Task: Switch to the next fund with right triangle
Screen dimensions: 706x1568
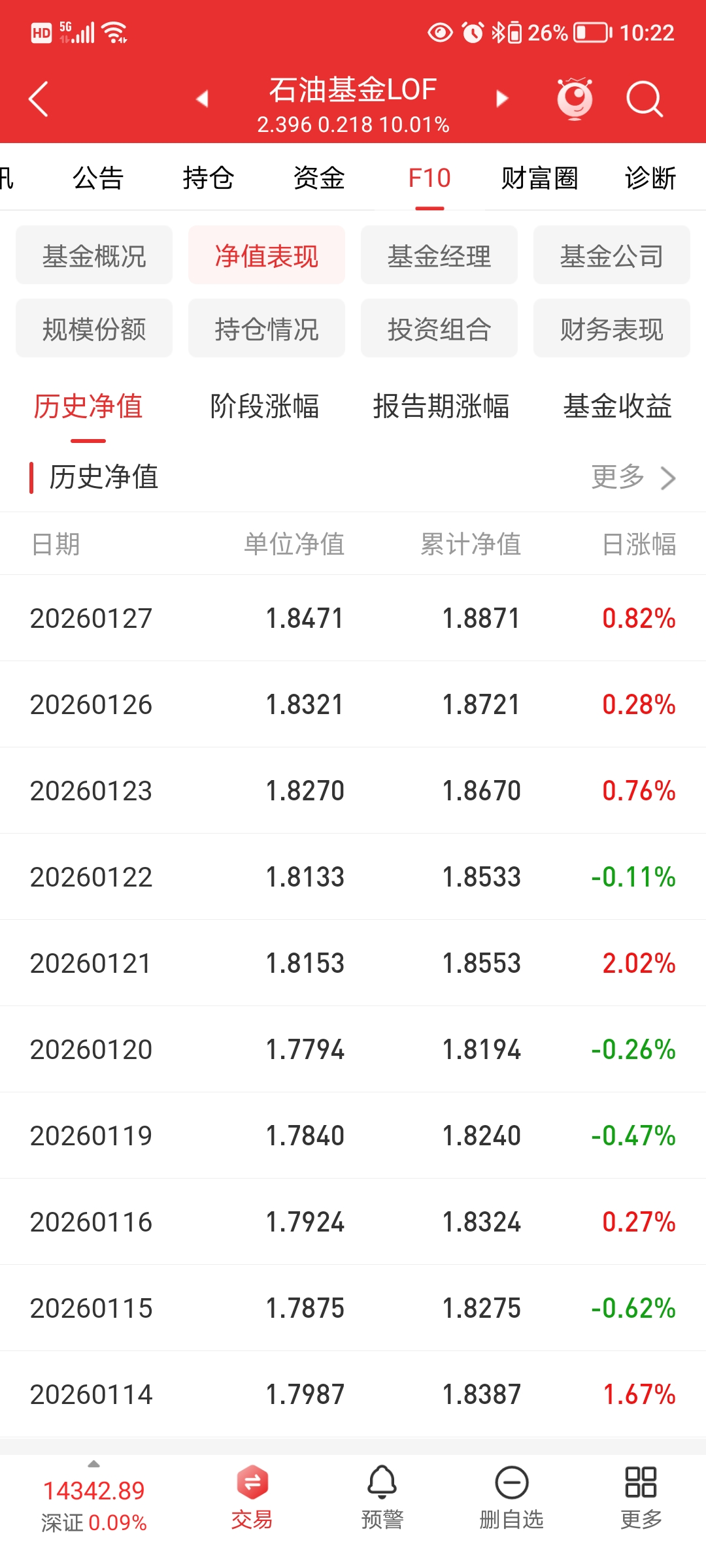Action: click(502, 99)
